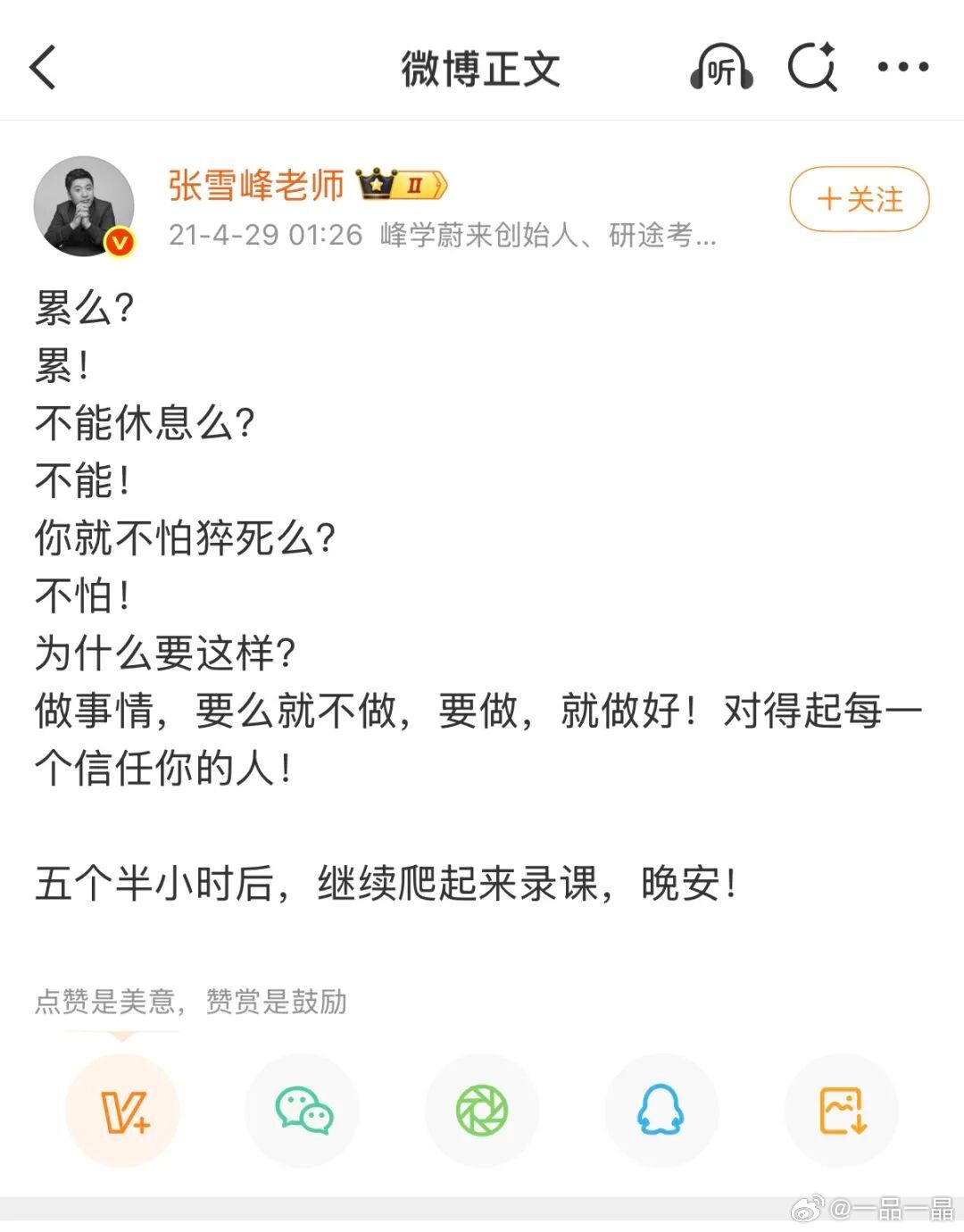
Task: Tap the tip prompt 点赞是美意，赞赏是鼓励
Action: (x=193, y=1003)
